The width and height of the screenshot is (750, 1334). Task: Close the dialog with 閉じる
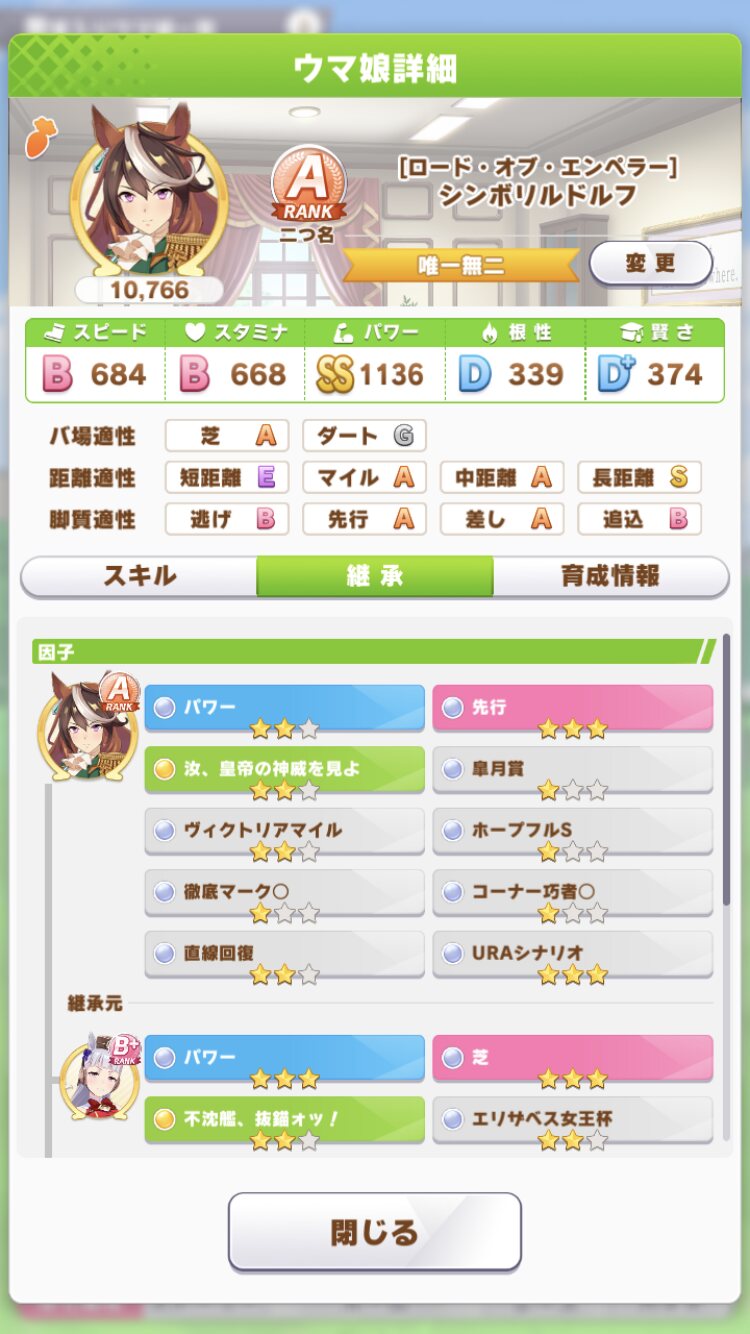(374, 1231)
